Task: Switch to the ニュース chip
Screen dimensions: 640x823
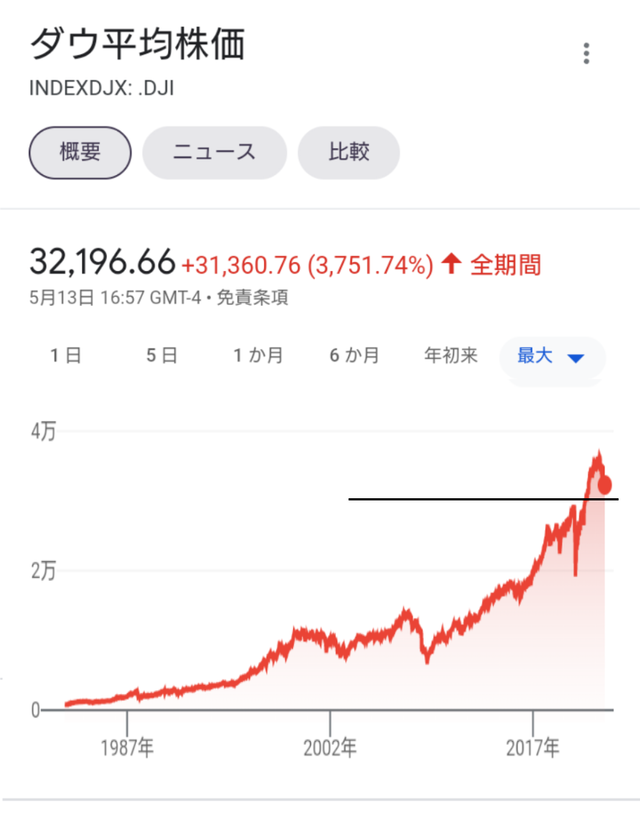Action: point(214,152)
